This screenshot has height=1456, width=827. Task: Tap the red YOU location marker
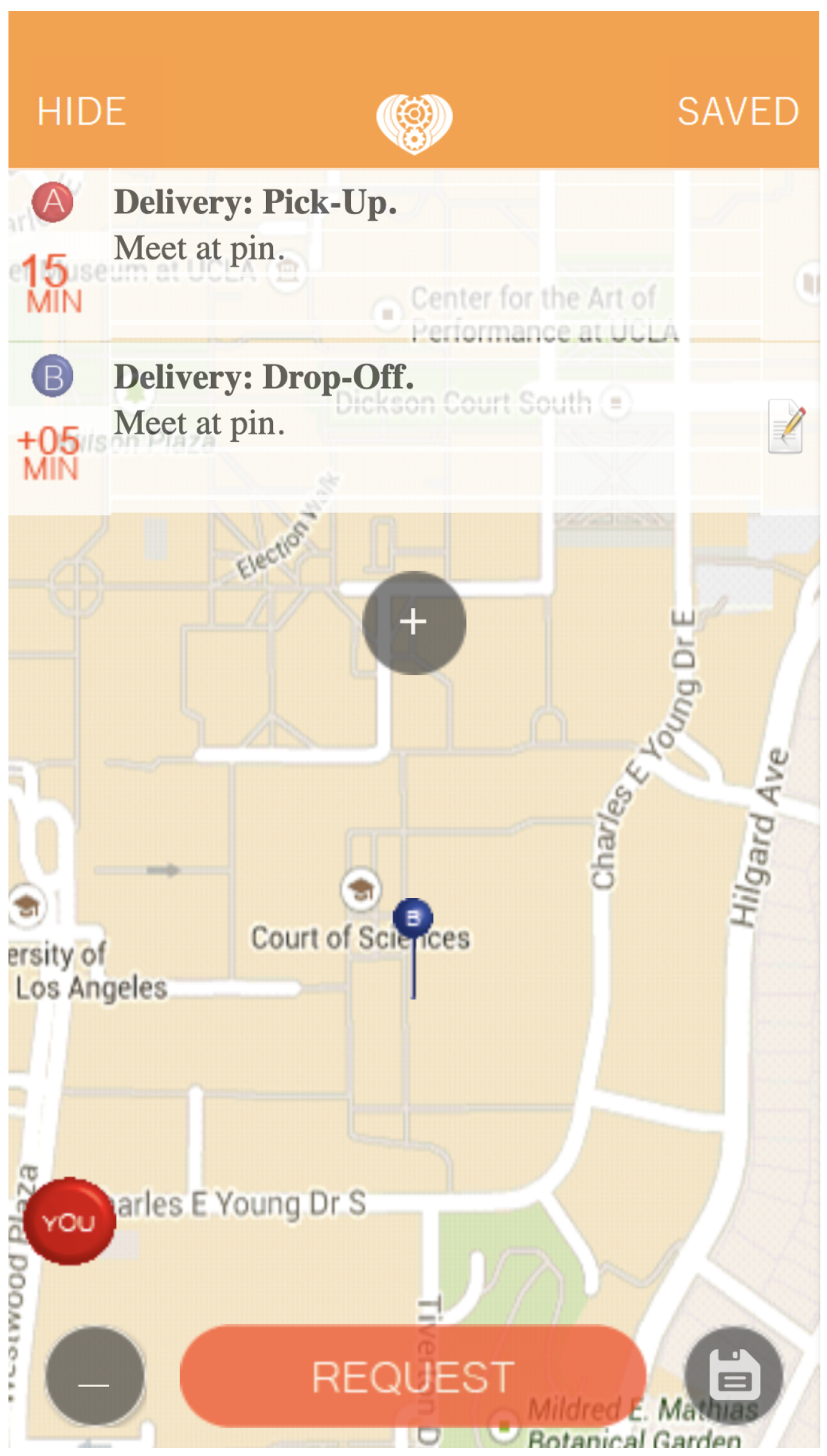(x=69, y=1222)
